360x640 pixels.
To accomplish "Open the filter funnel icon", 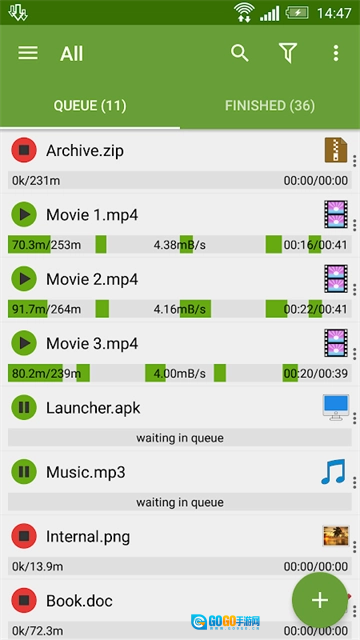I will pos(288,53).
